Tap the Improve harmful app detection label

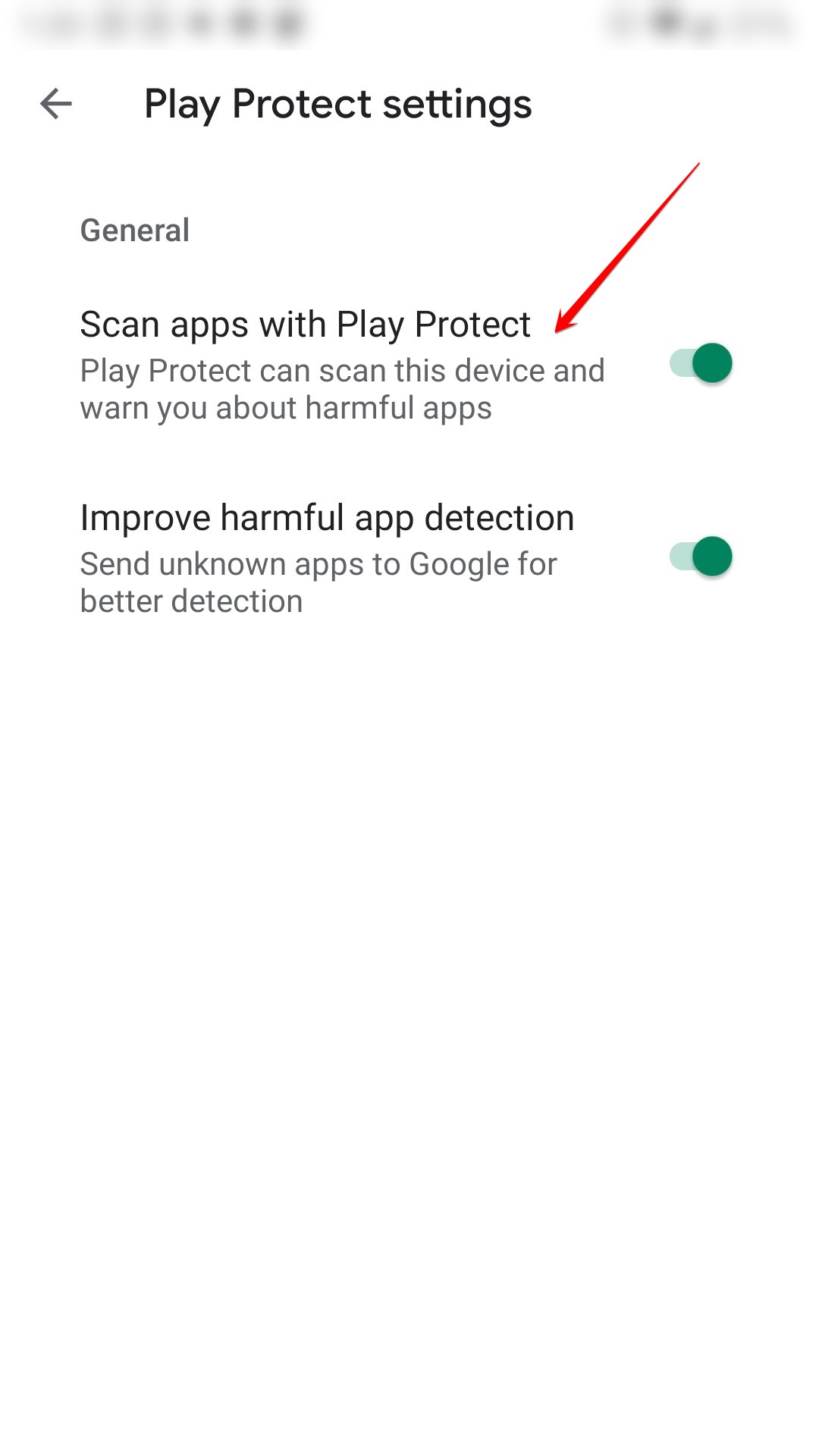(x=328, y=516)
